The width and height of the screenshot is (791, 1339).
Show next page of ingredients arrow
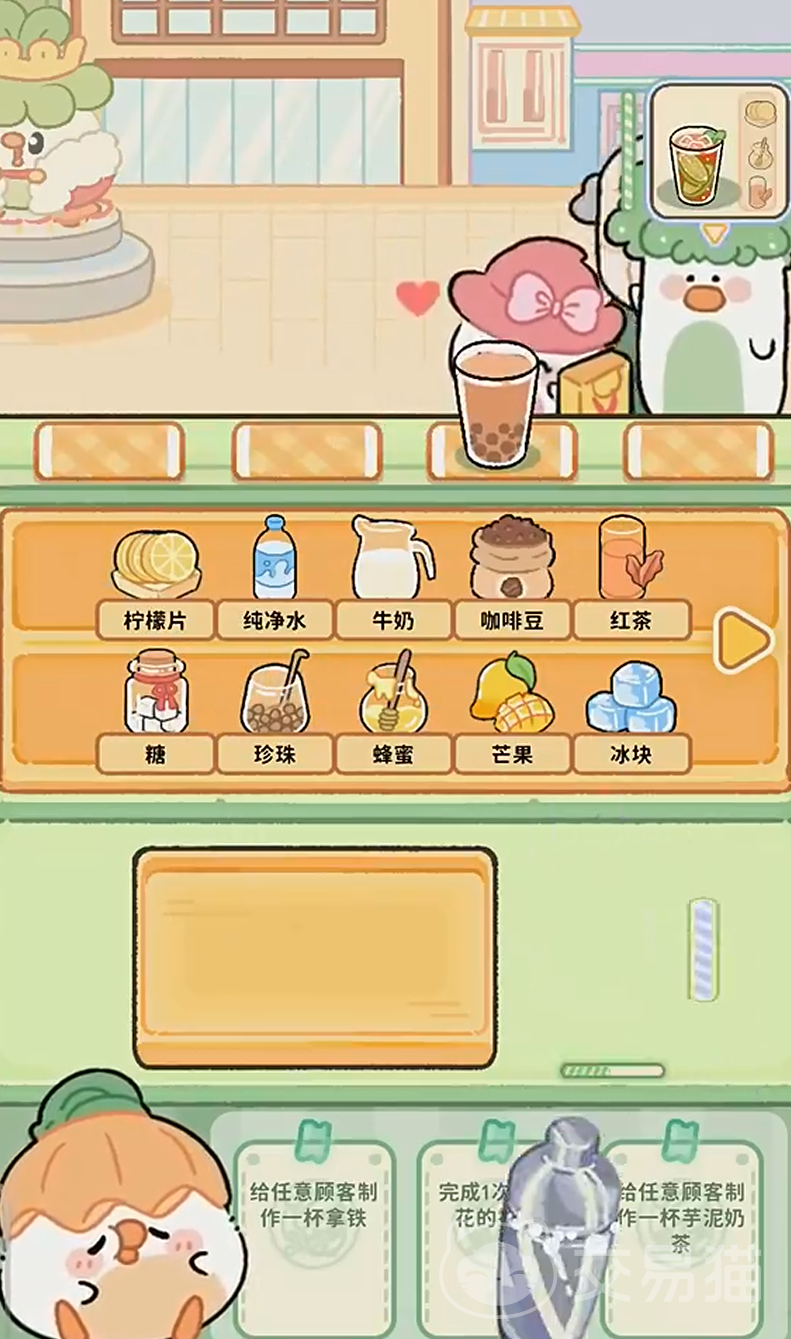[x=743, y=641]
